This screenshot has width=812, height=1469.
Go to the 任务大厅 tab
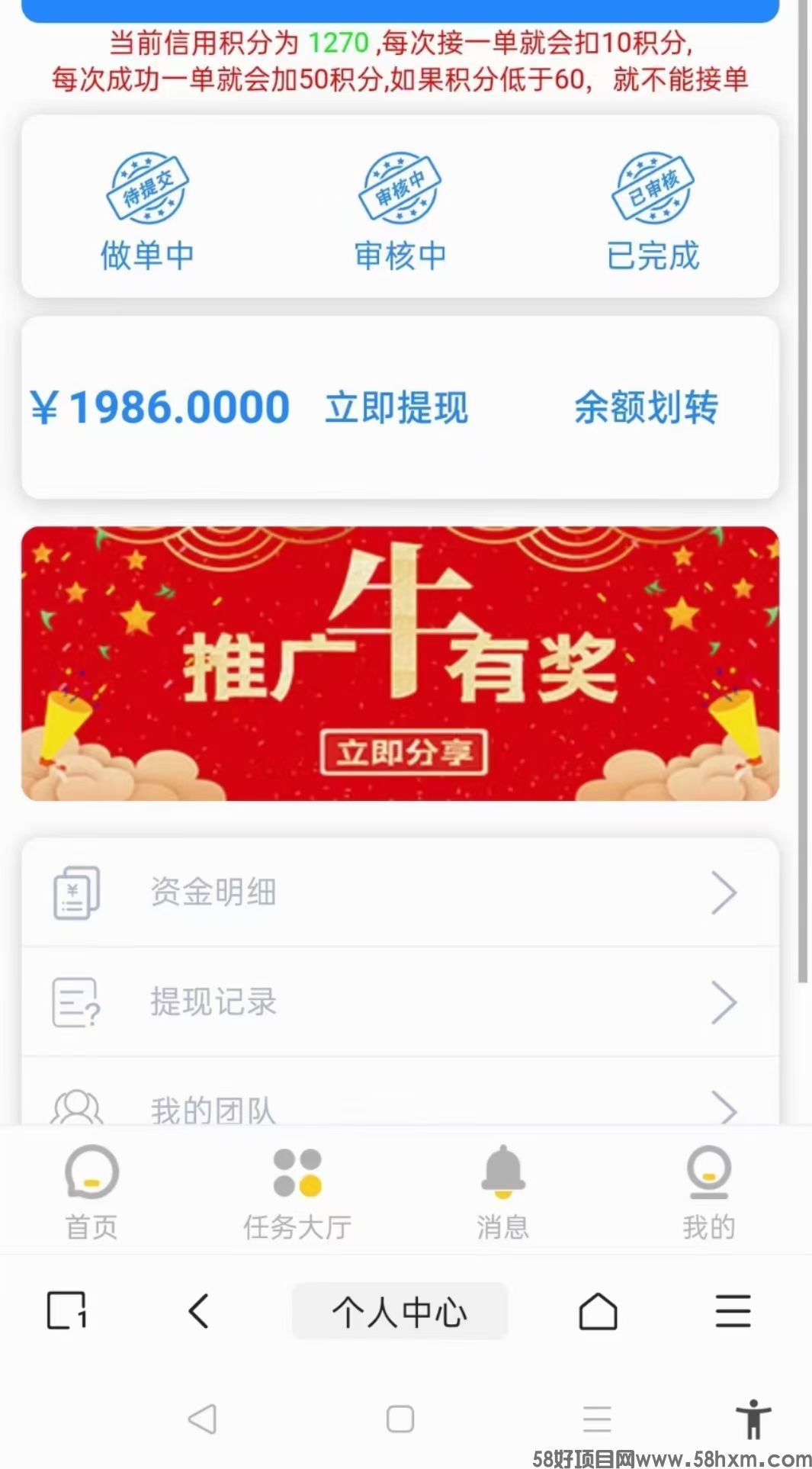297,1192
